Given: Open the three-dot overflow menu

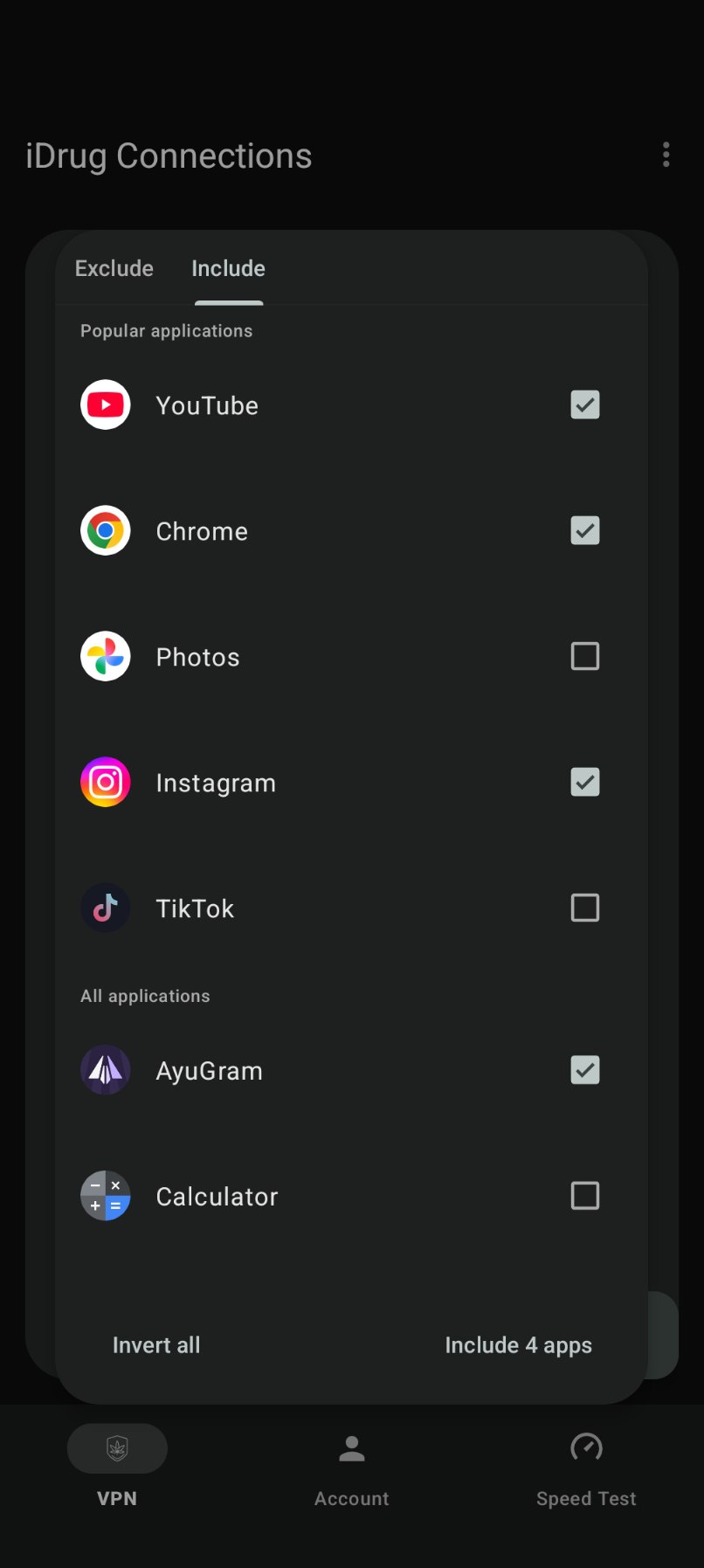Looking at the screenshot, I should coord(666,155).
